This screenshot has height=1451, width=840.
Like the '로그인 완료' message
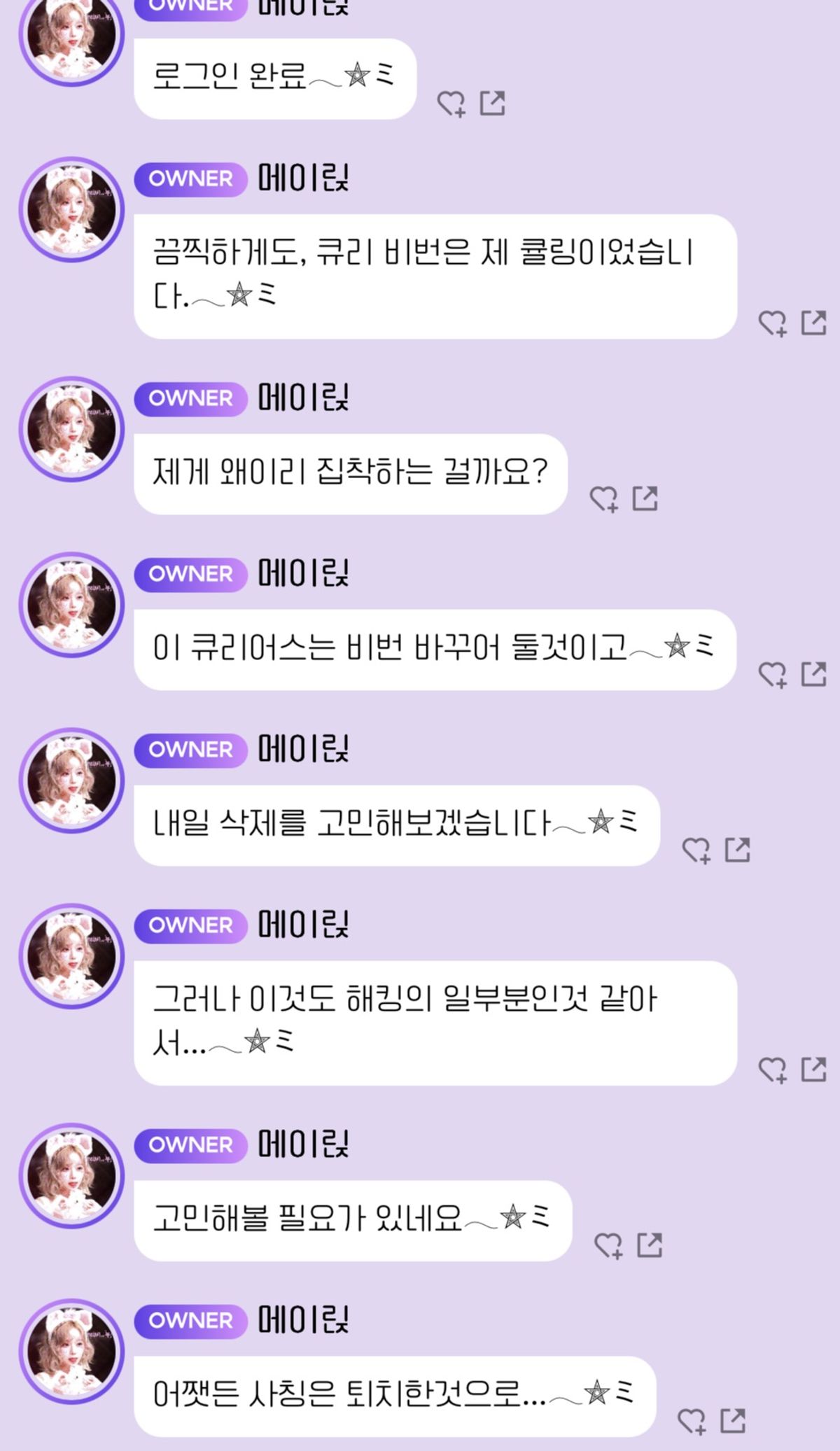click(451, 104)
